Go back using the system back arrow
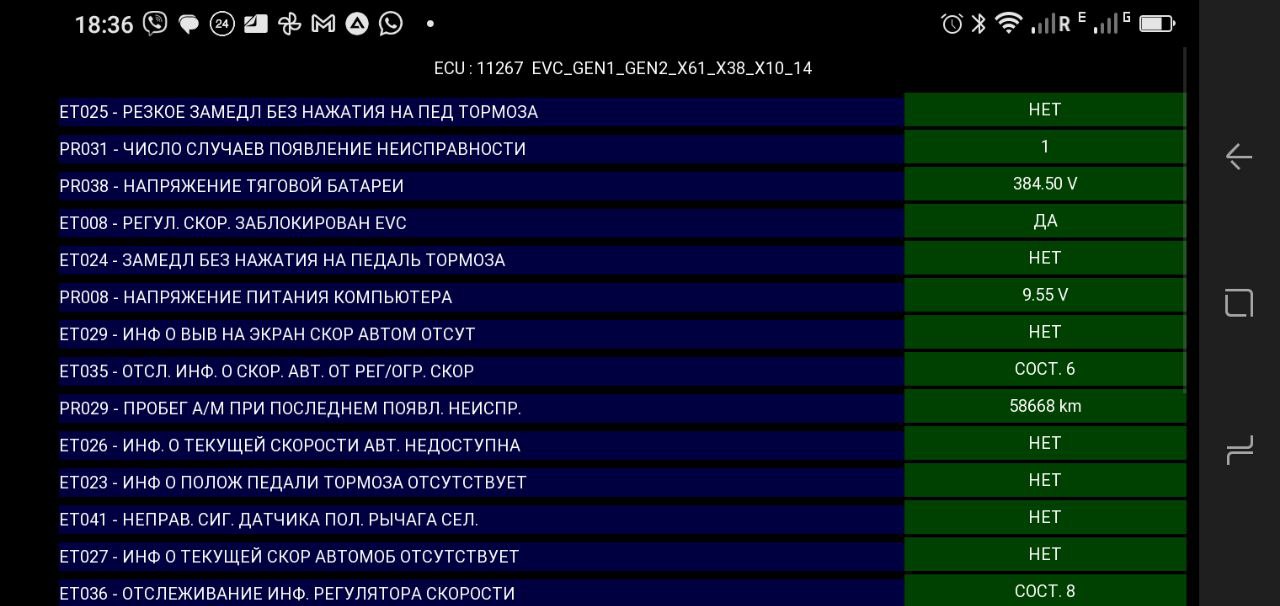The image size is (1280, 606). coord(1239,157)
